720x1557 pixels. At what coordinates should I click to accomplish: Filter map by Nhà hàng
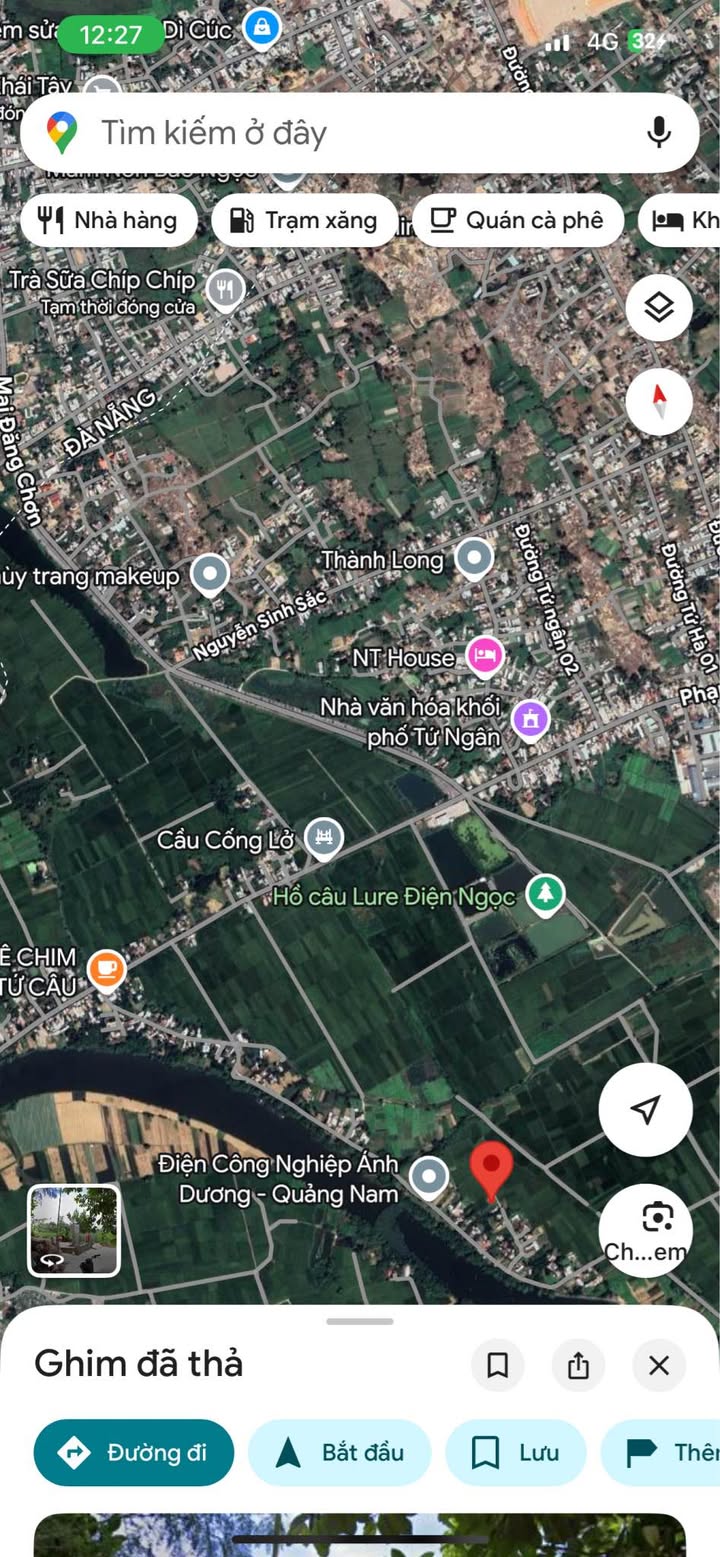point(107,220)
